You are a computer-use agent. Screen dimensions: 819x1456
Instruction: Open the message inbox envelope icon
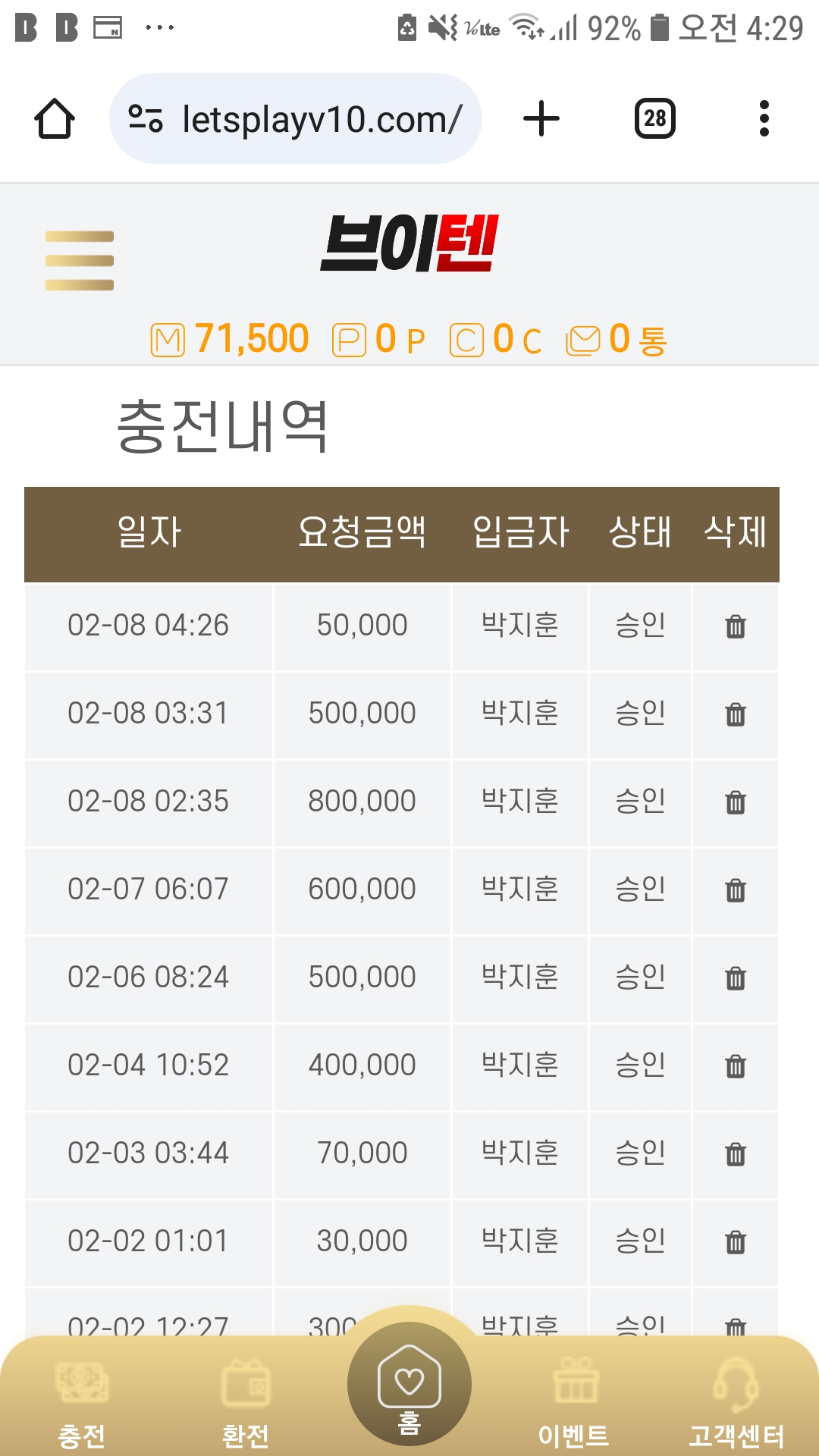click(583, 340)
